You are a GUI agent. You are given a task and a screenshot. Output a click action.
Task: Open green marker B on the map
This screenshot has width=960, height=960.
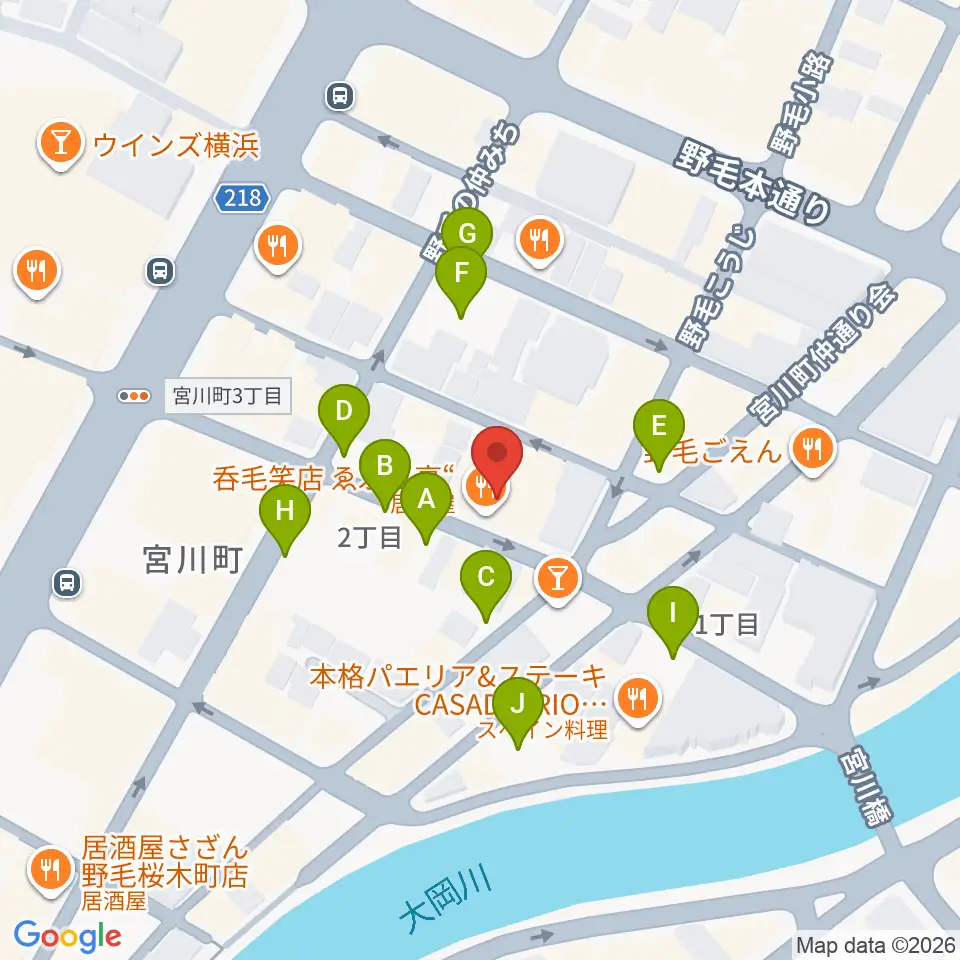point(384,474)
